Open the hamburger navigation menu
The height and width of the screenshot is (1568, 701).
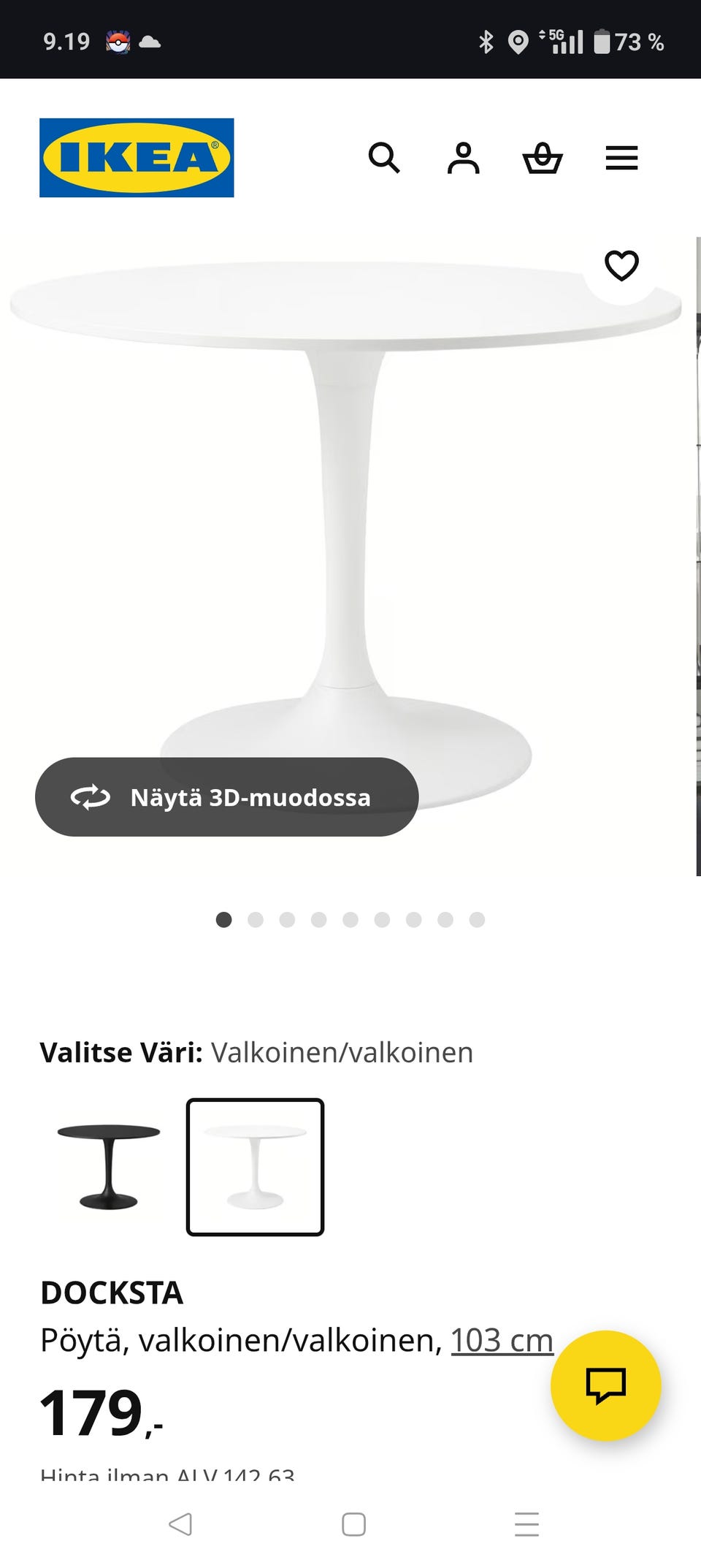pos(621,158)
